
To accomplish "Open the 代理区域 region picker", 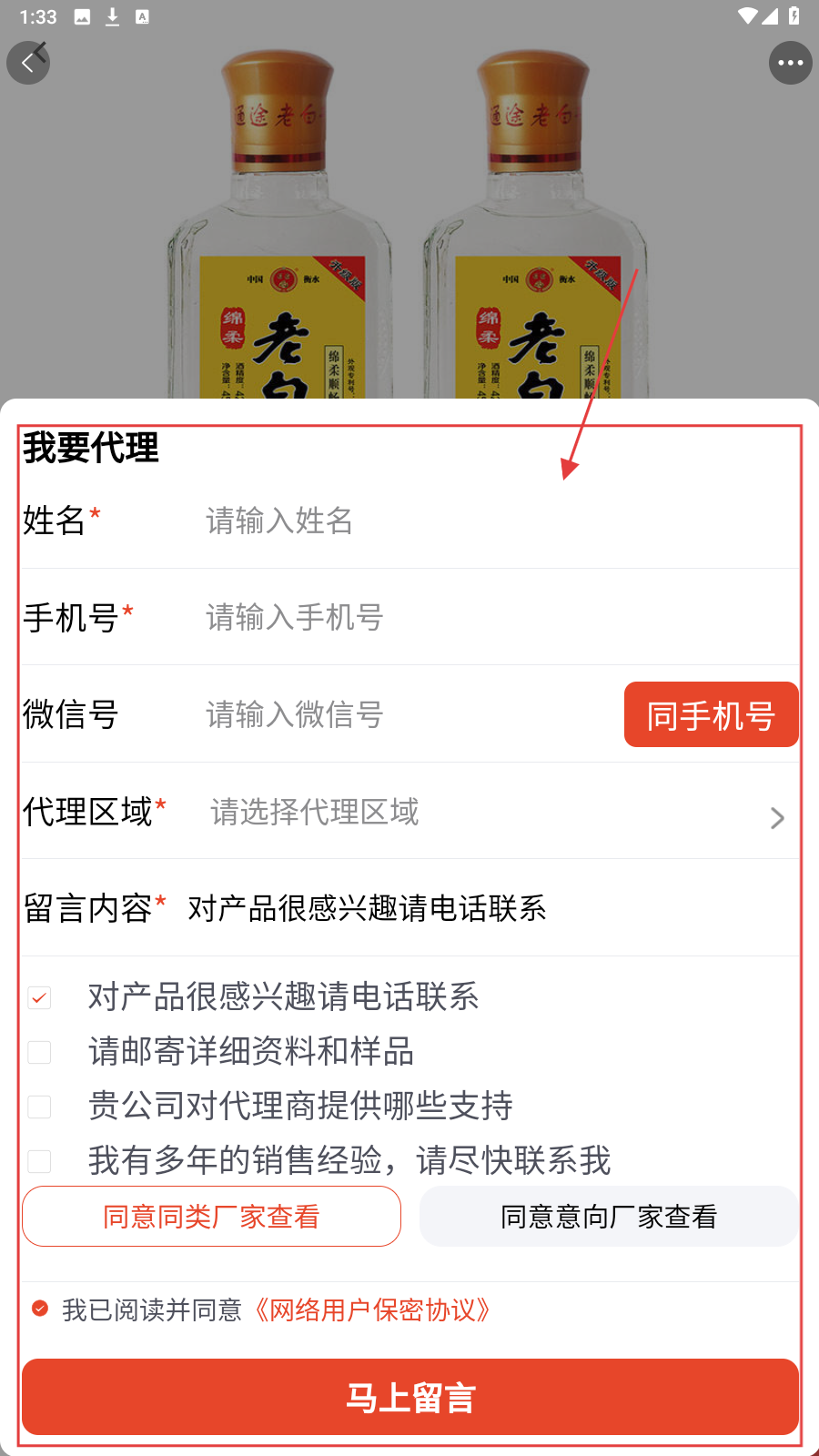I will (491, 812).
